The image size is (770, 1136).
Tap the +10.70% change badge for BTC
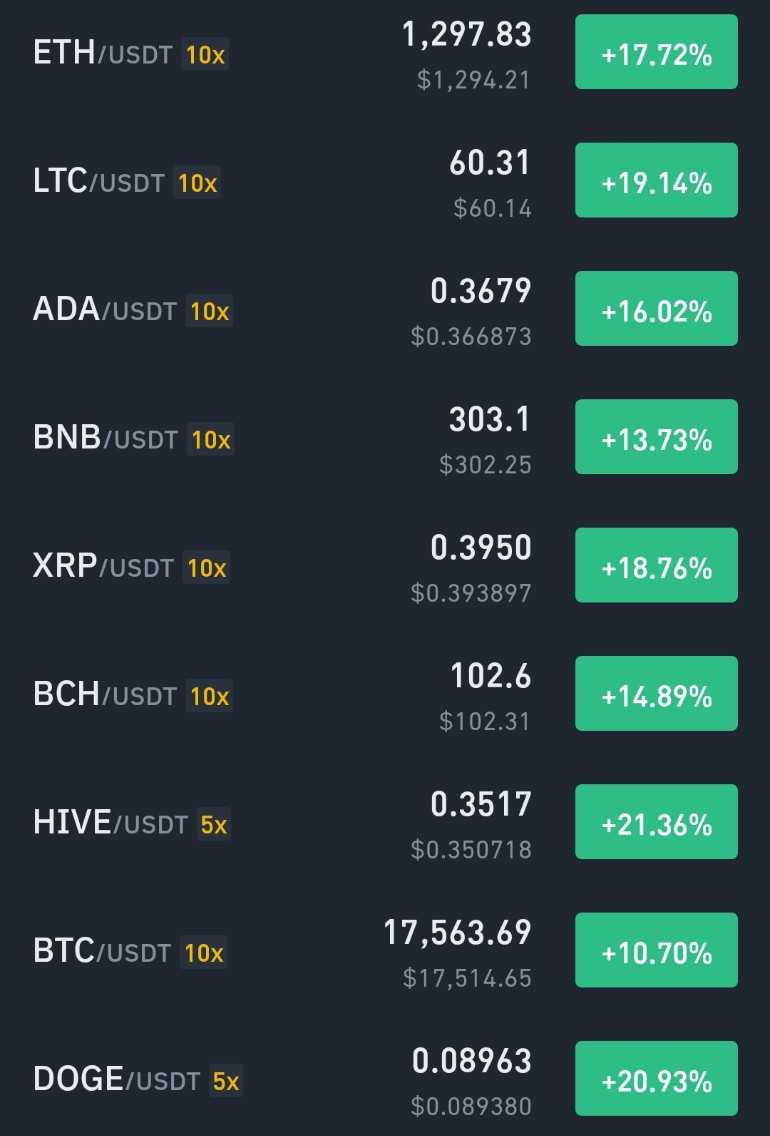[656, 950]
